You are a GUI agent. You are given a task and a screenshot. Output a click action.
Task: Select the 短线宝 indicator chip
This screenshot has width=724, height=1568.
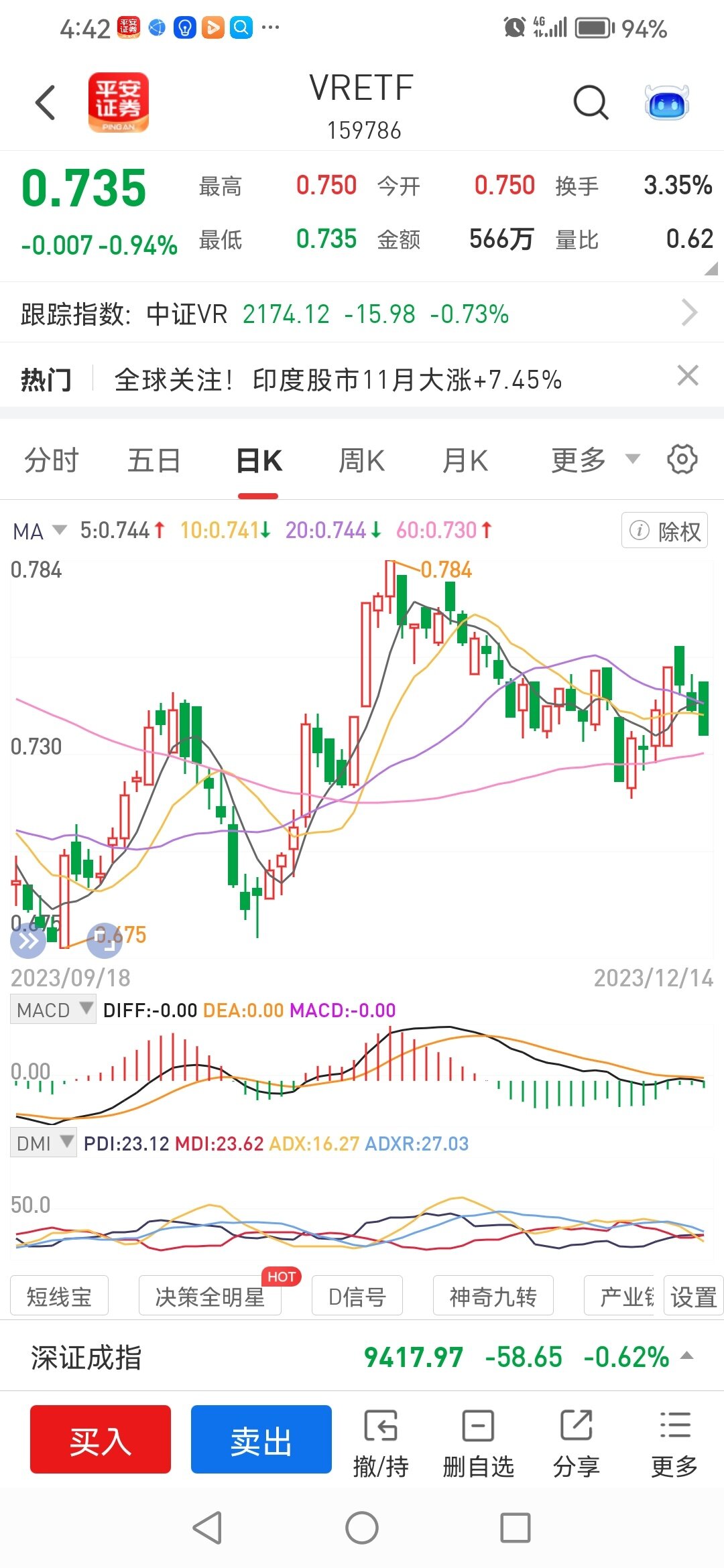click(x=59, y=1296)
